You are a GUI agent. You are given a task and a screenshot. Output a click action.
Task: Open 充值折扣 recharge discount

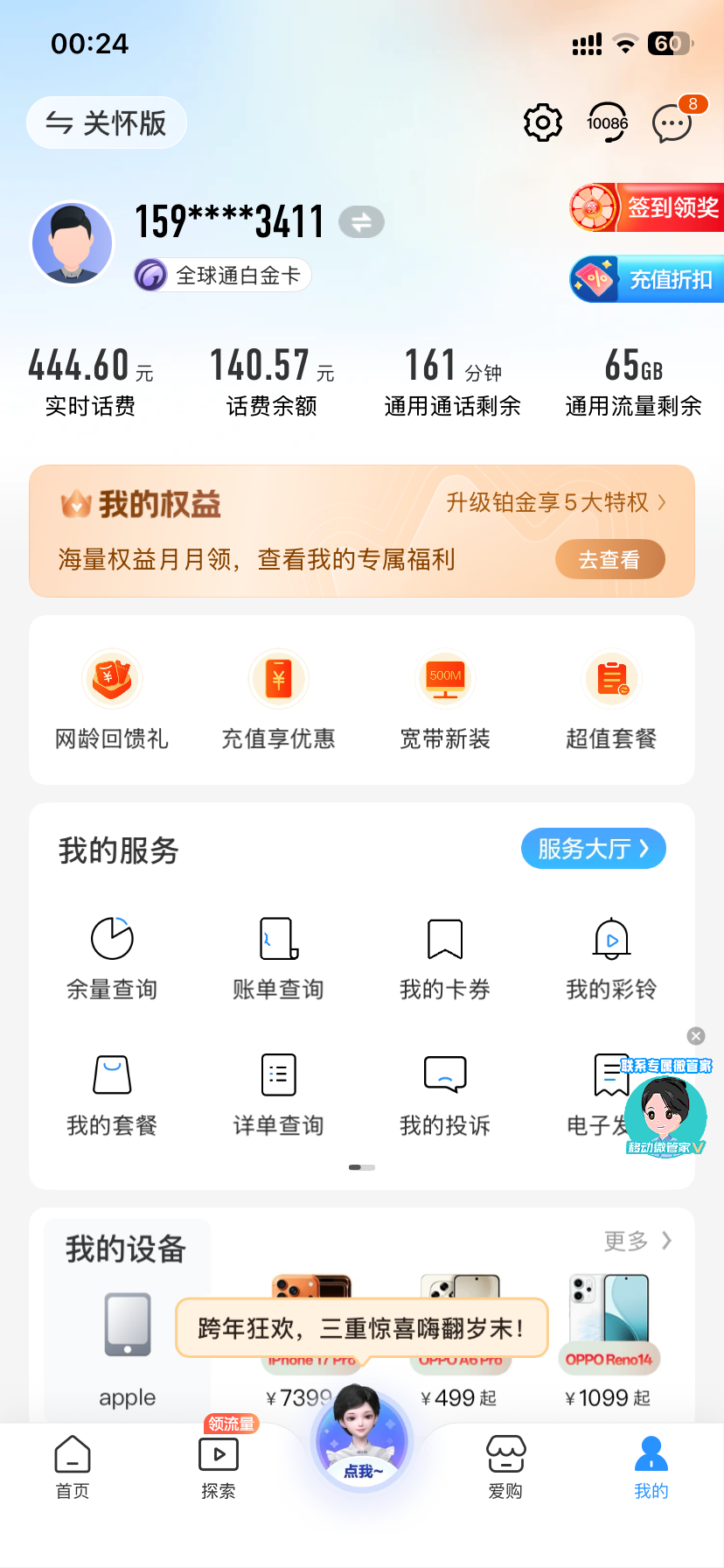point(647,279)
